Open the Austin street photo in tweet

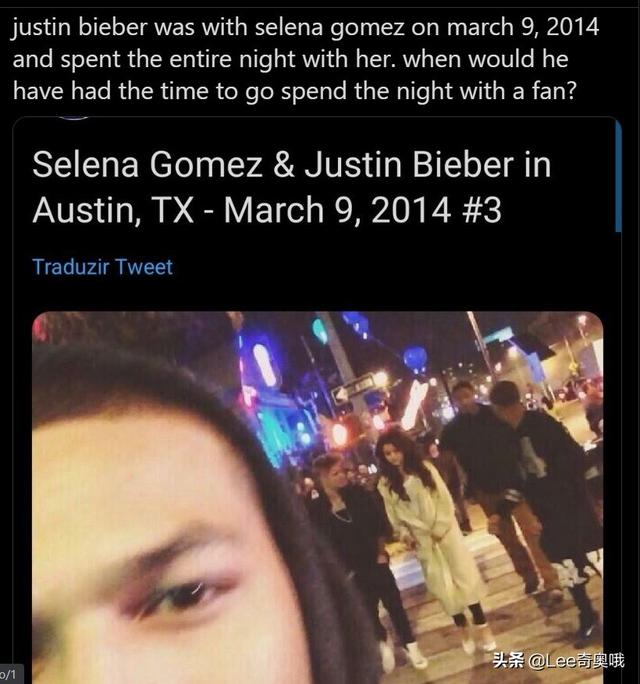tap(317, 495)
